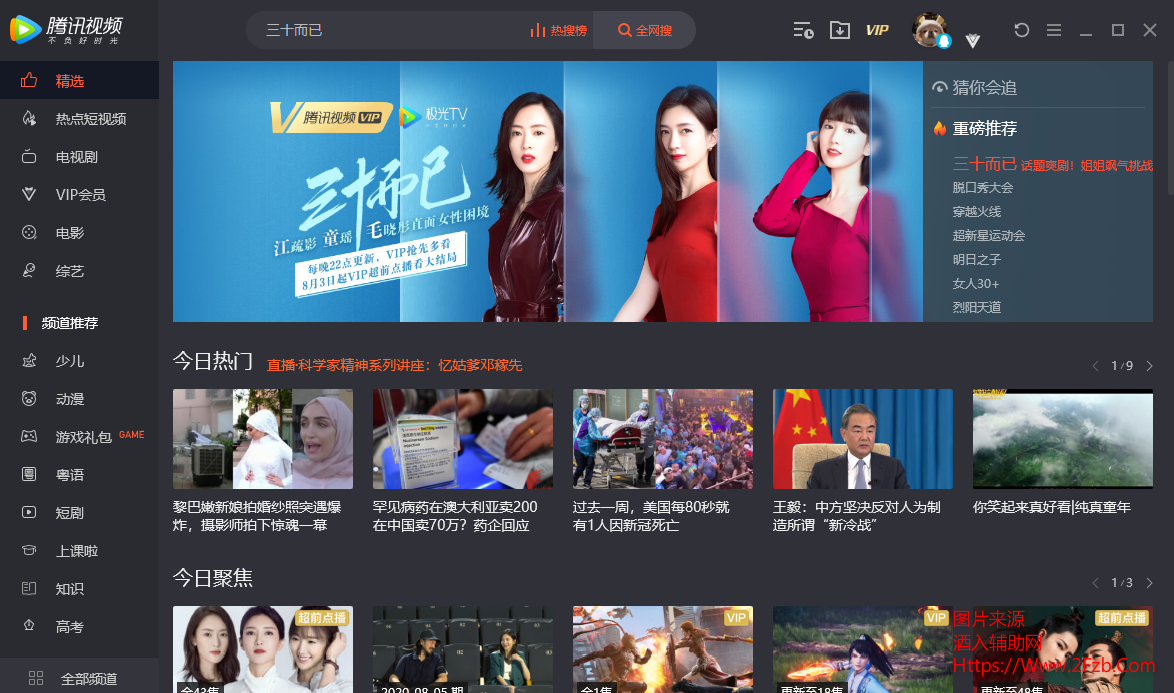This screenshot has height=693, width=1174.
Task: Open the downloads icon
Action: coord(840,30)
